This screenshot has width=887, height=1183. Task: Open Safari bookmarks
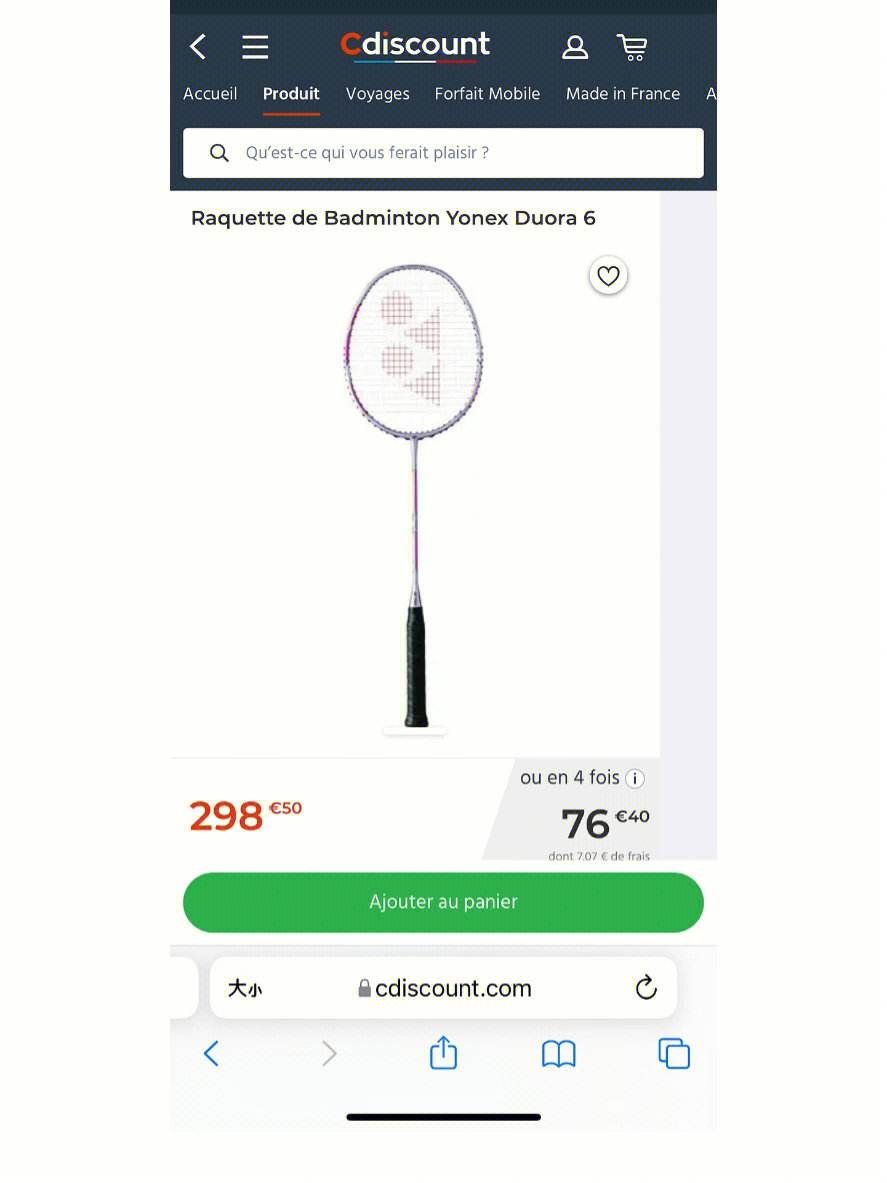(x=558, y=1053)
